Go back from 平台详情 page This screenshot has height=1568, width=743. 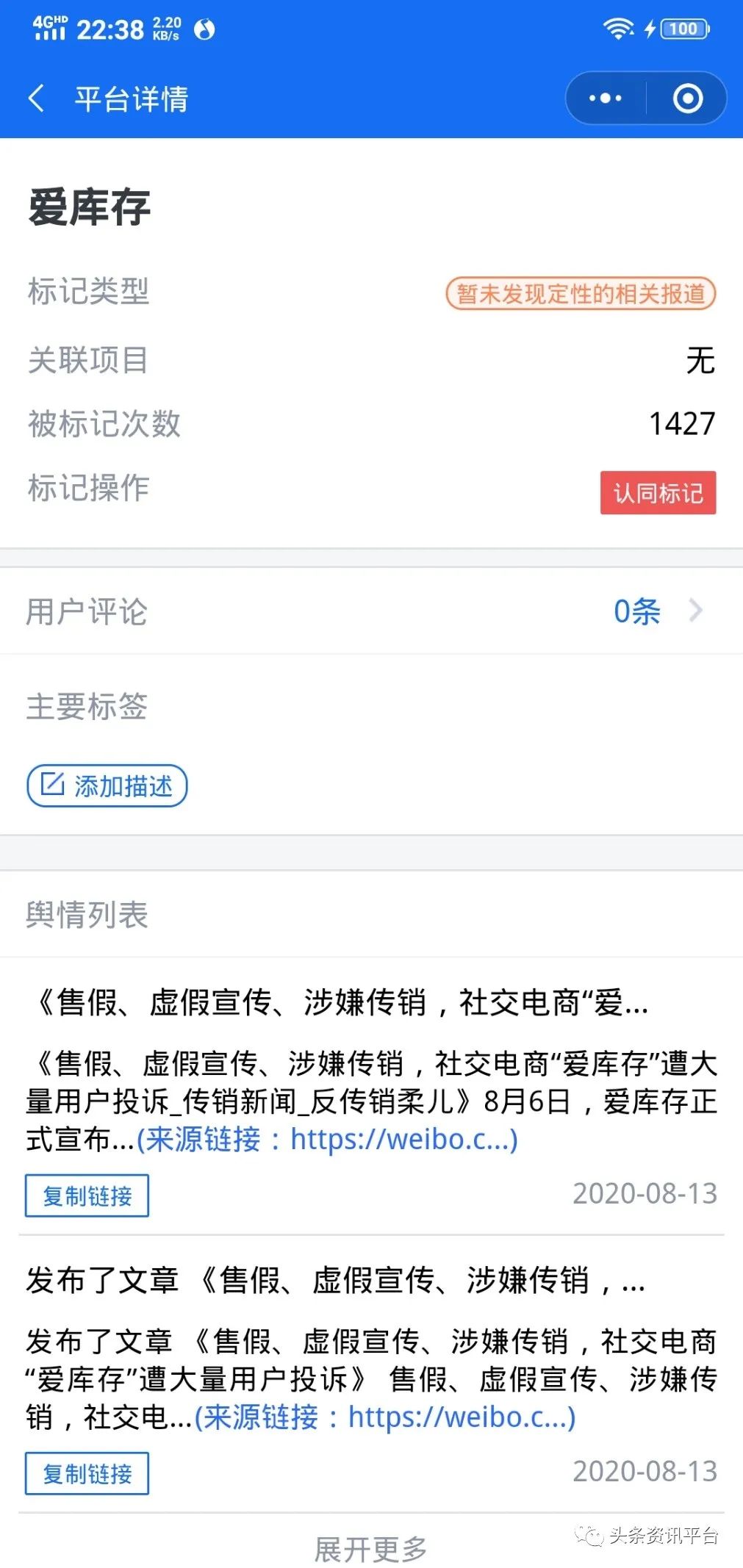pos(37,98)
